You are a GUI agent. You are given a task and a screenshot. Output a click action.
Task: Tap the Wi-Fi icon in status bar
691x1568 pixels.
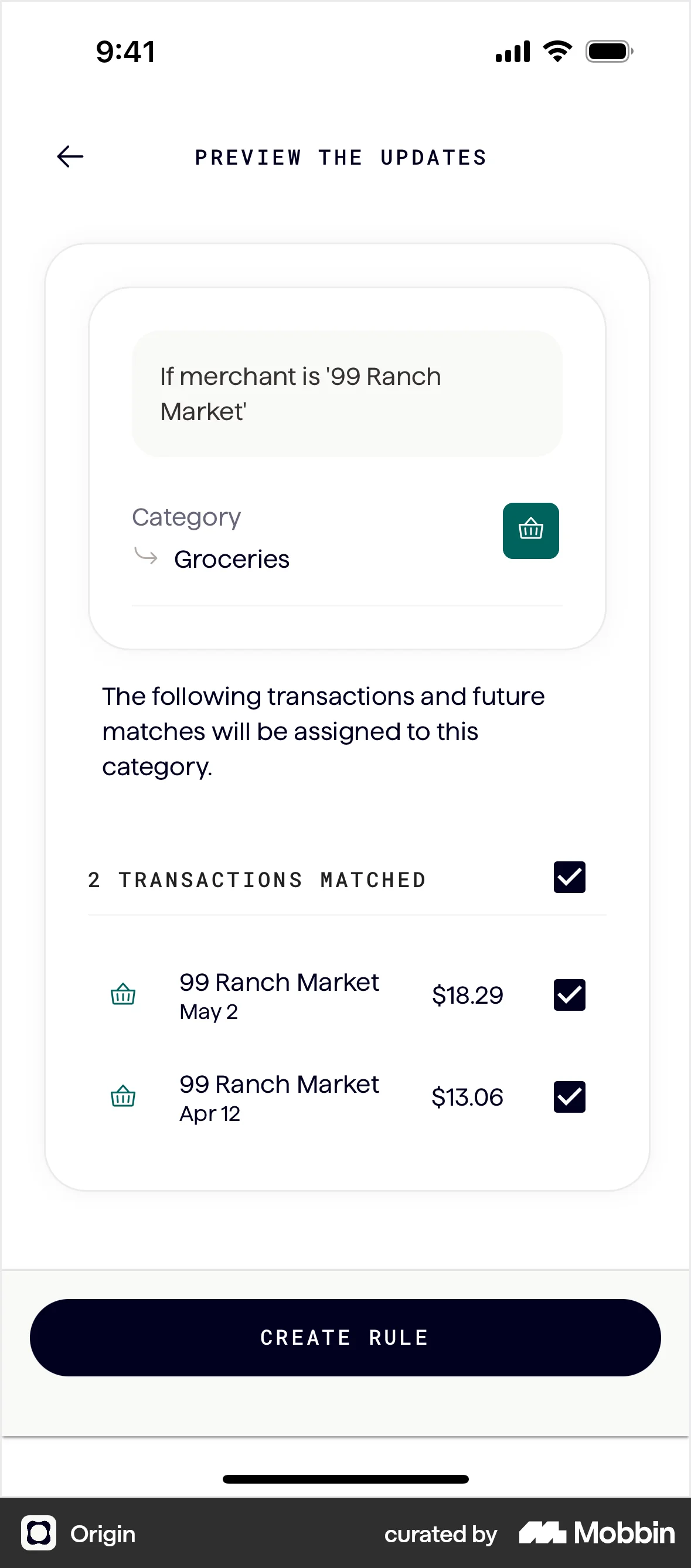point(556,51)
